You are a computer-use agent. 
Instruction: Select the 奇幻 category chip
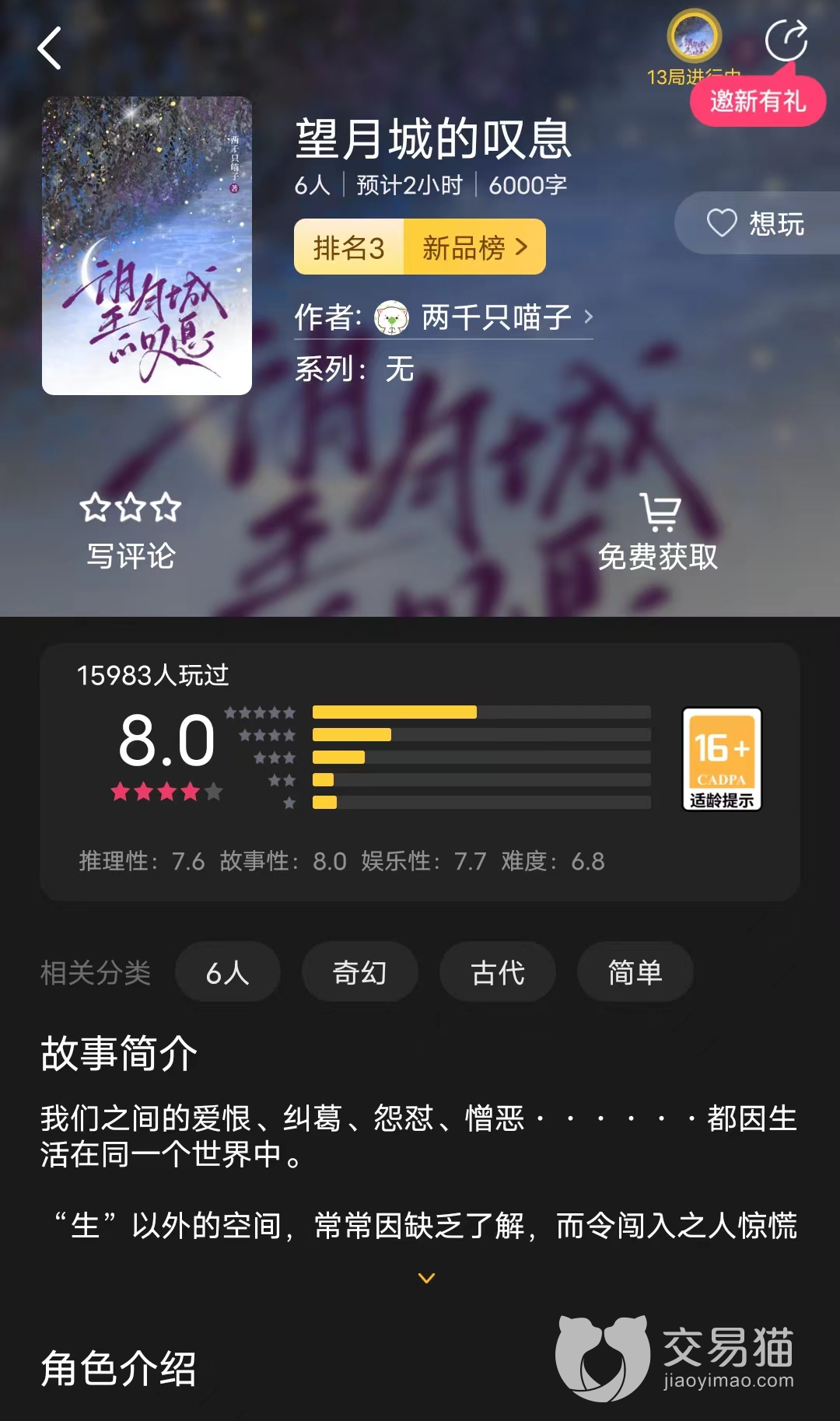pyautogui.click(x=359, y=972)
